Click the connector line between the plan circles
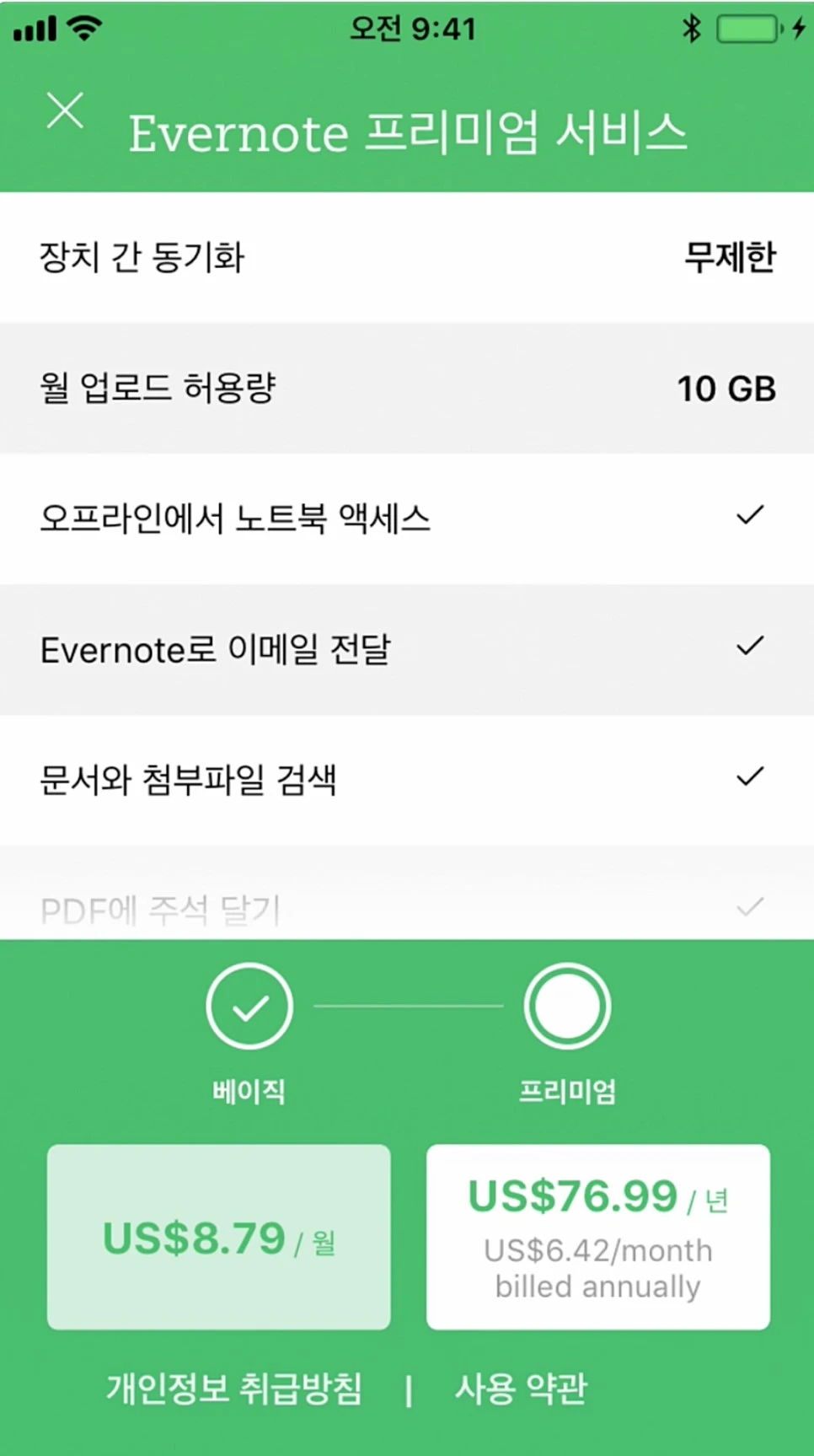 pos(408,1006)
